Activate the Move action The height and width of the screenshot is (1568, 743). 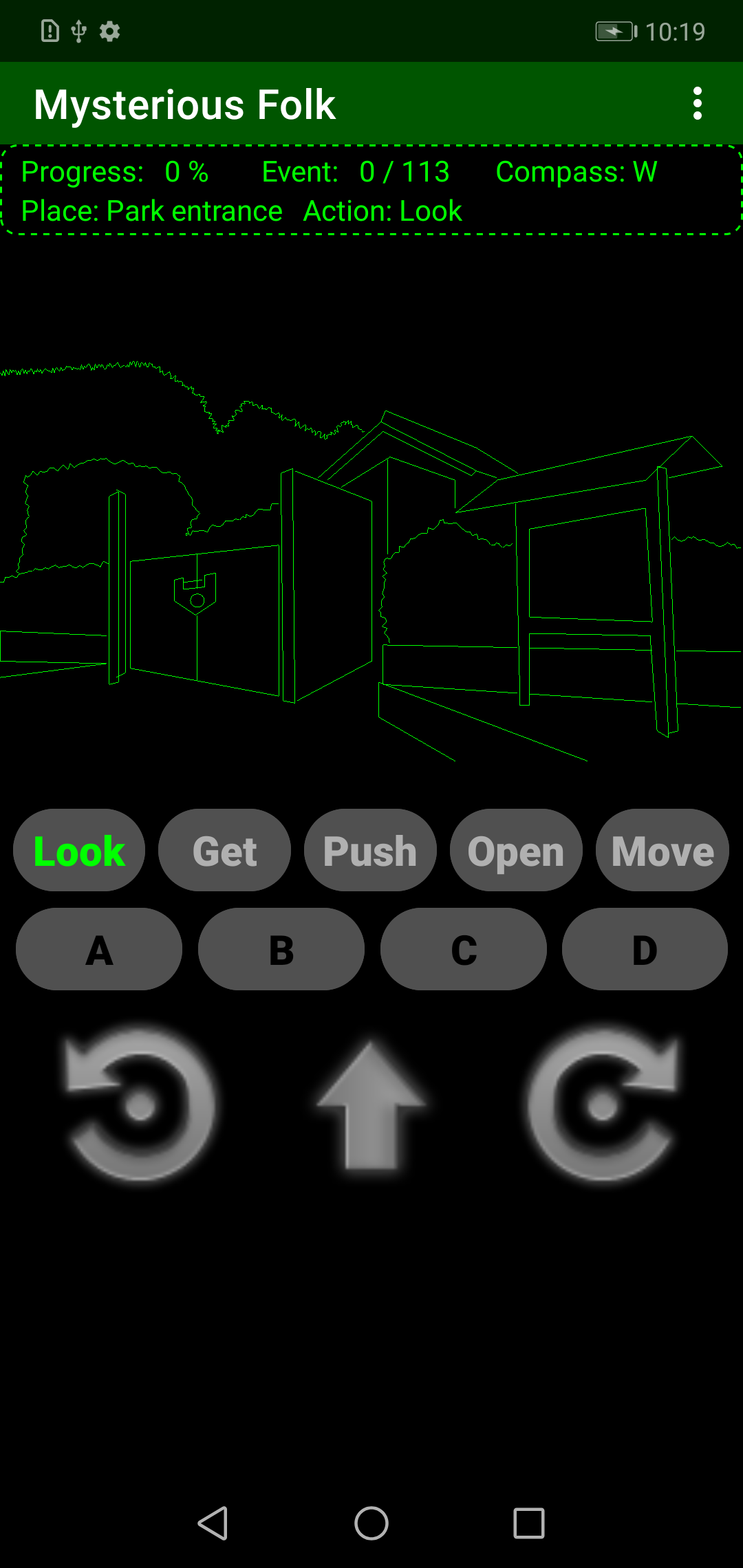pyautogui.click(x=662, y=851)
